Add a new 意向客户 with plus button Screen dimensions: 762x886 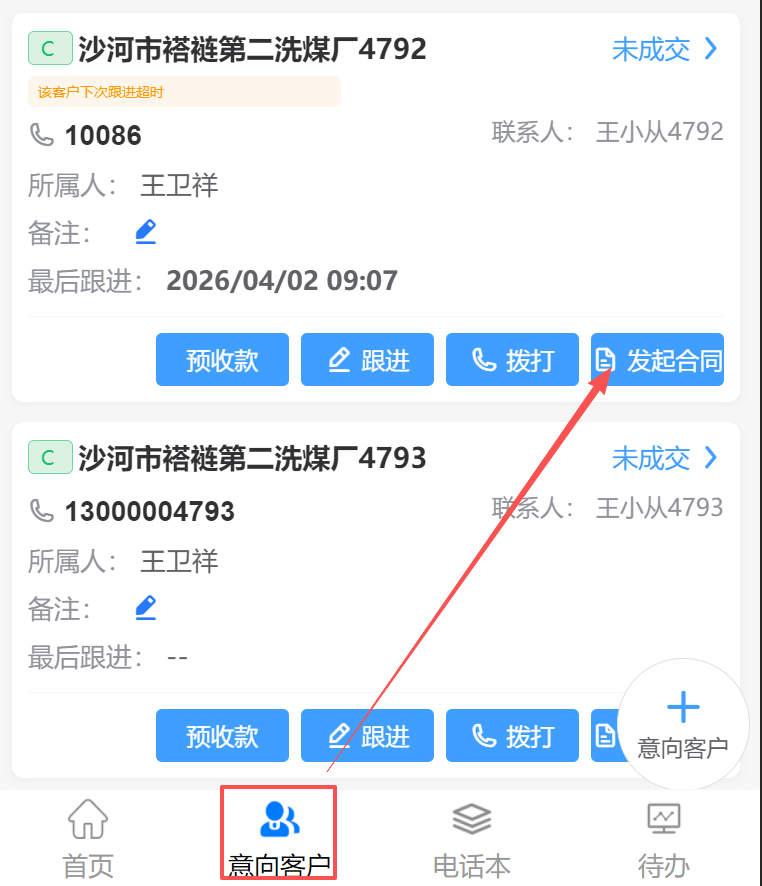coord(683,724)
